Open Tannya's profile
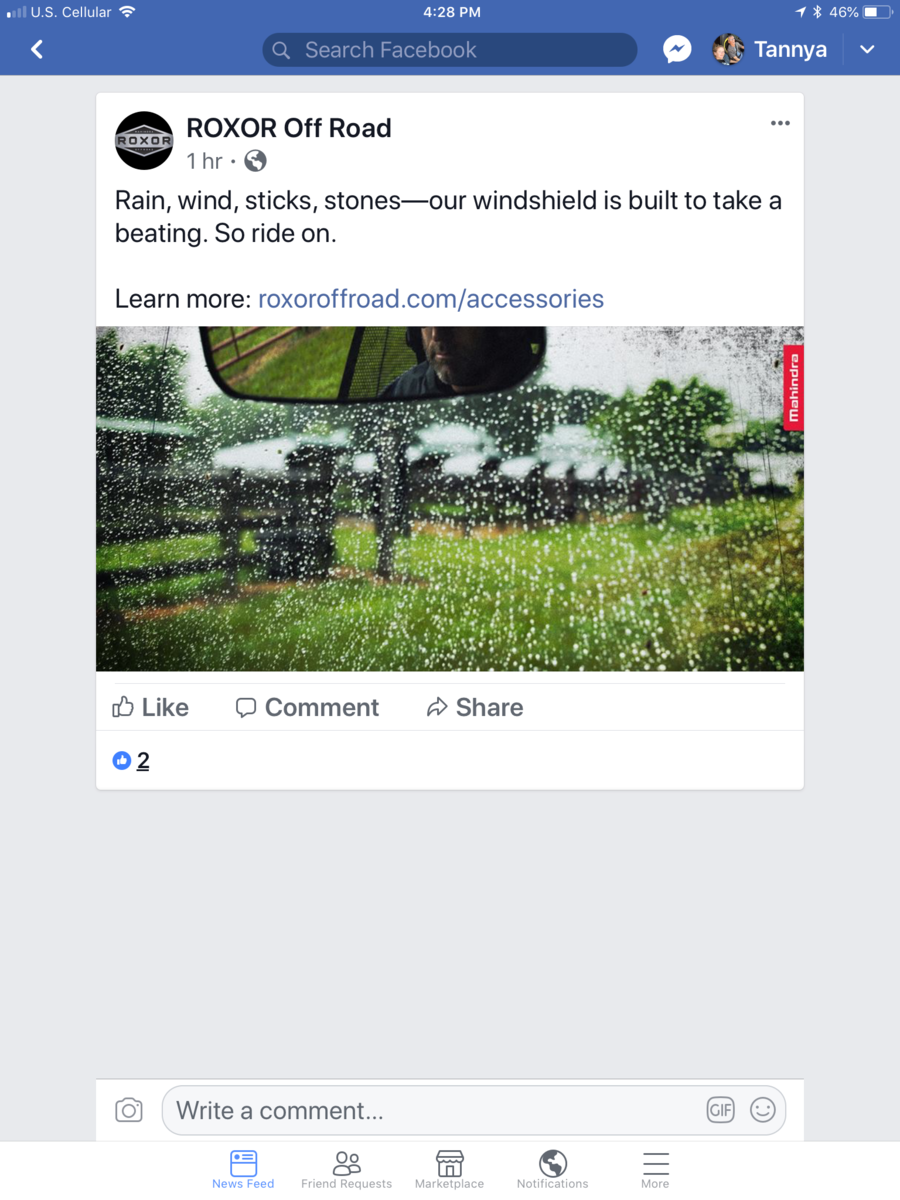Image resolution: width=900 pixels, height=1200 pixels. [x=770, y=49]
